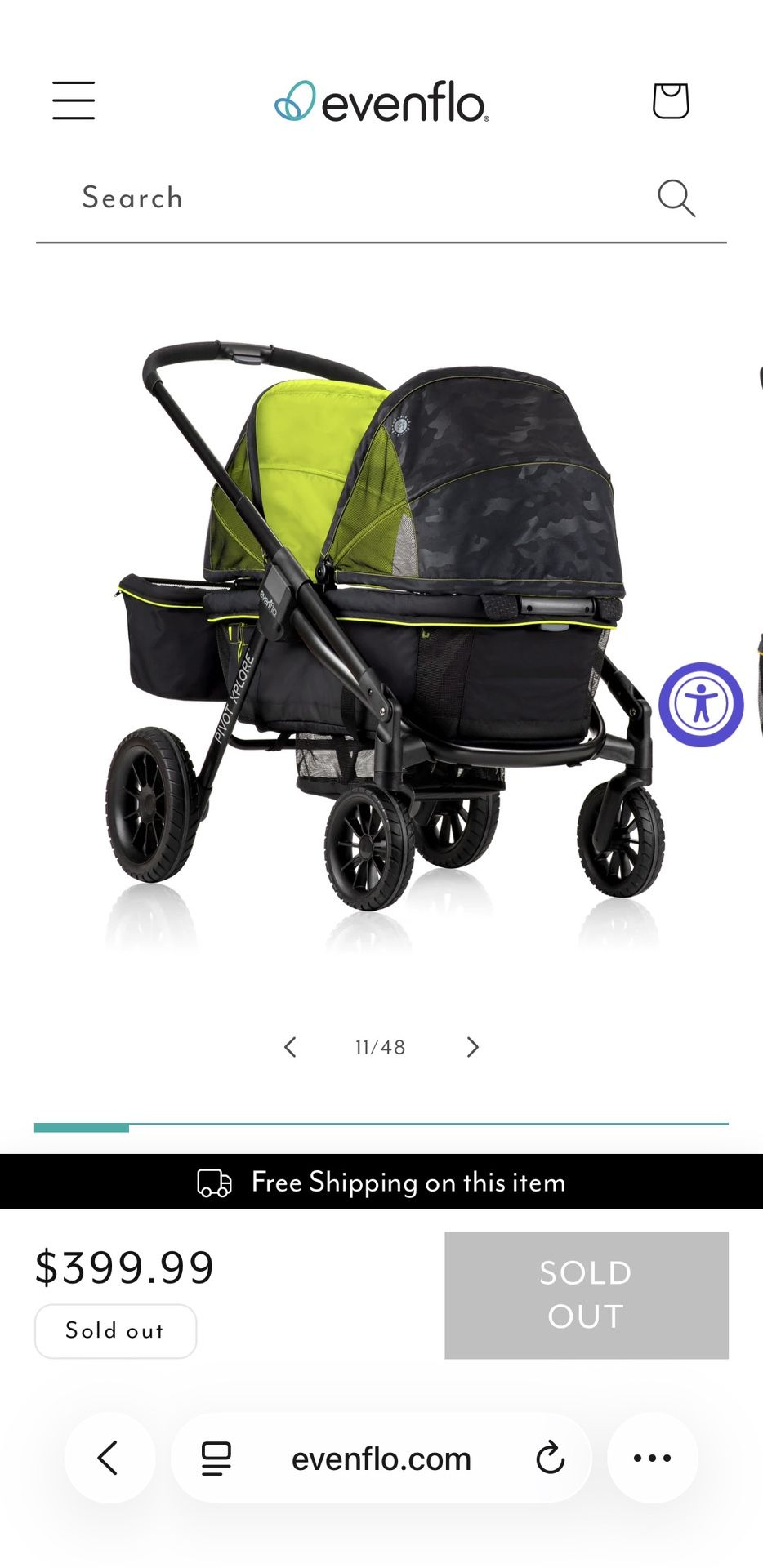Go to the Evenflo homepage via logo
763x1568 pixels.
[x=381, y=102]
